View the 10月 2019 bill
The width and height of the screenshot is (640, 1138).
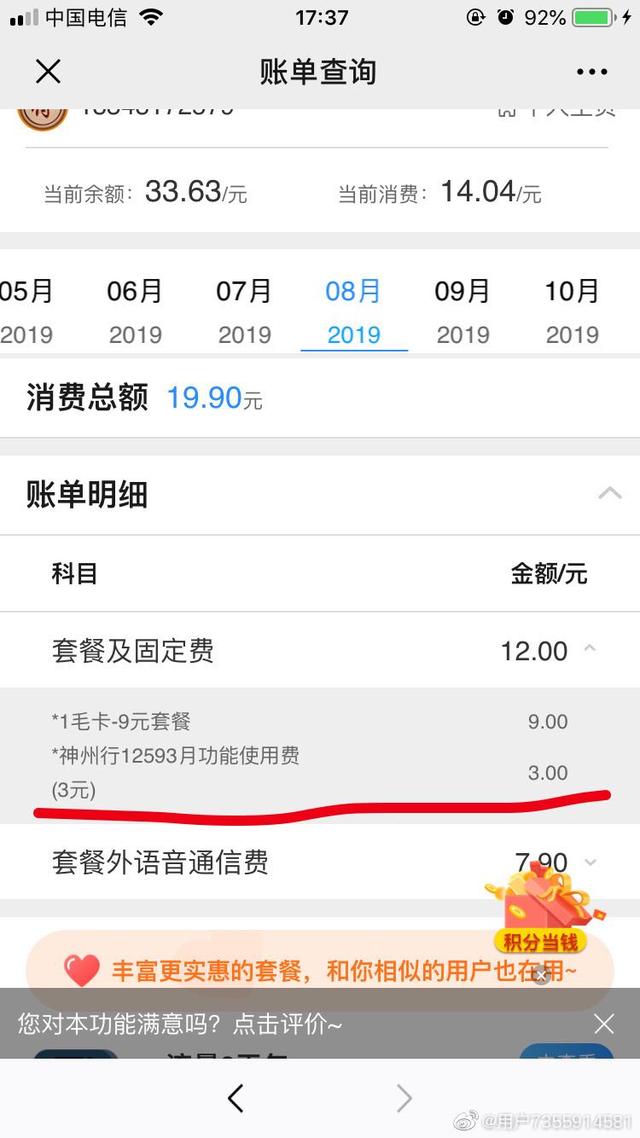click(571, 311)
